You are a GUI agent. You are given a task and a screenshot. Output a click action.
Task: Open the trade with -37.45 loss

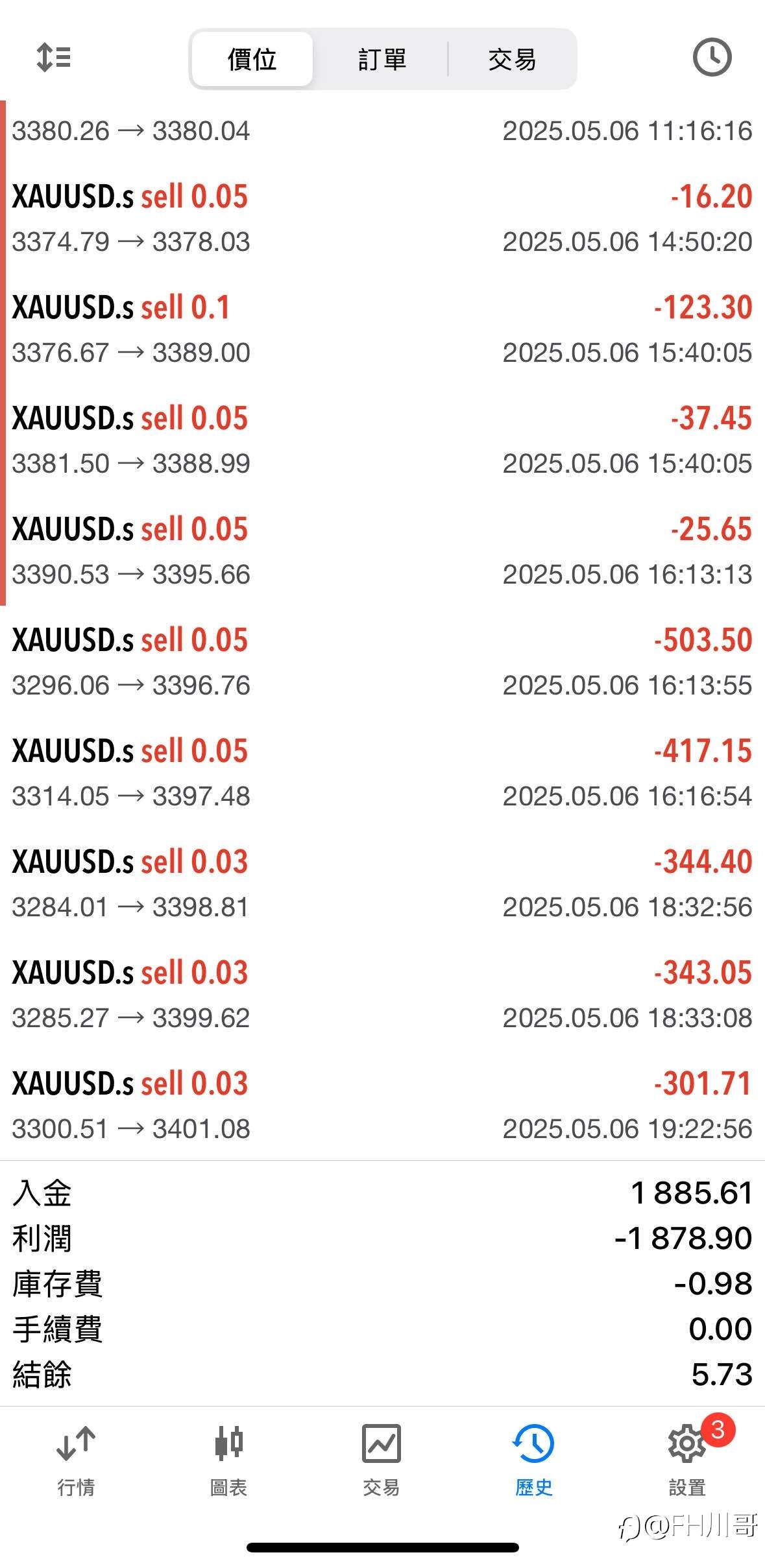pyautogui.click(x=382, y=440)
